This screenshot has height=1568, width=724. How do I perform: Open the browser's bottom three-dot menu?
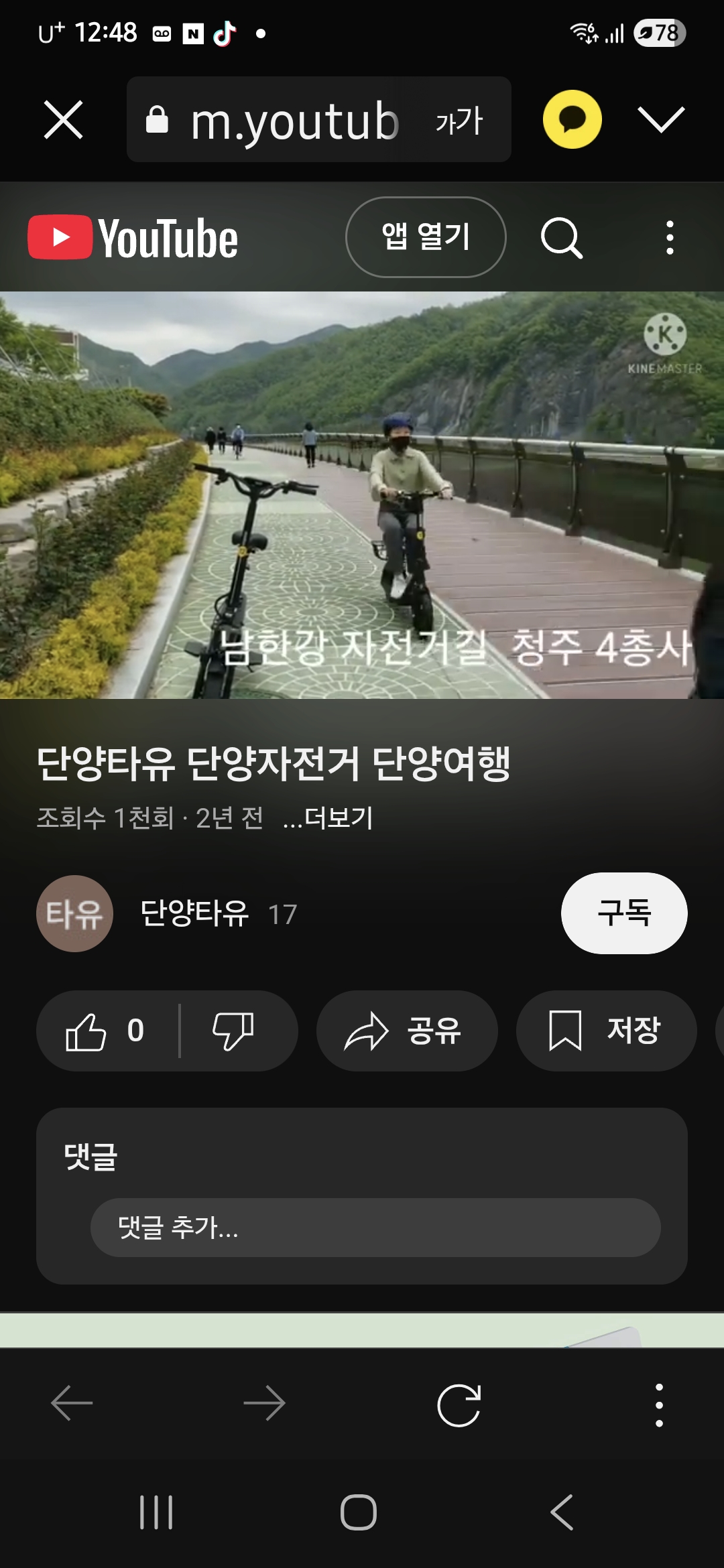(x=660, y=1404)
